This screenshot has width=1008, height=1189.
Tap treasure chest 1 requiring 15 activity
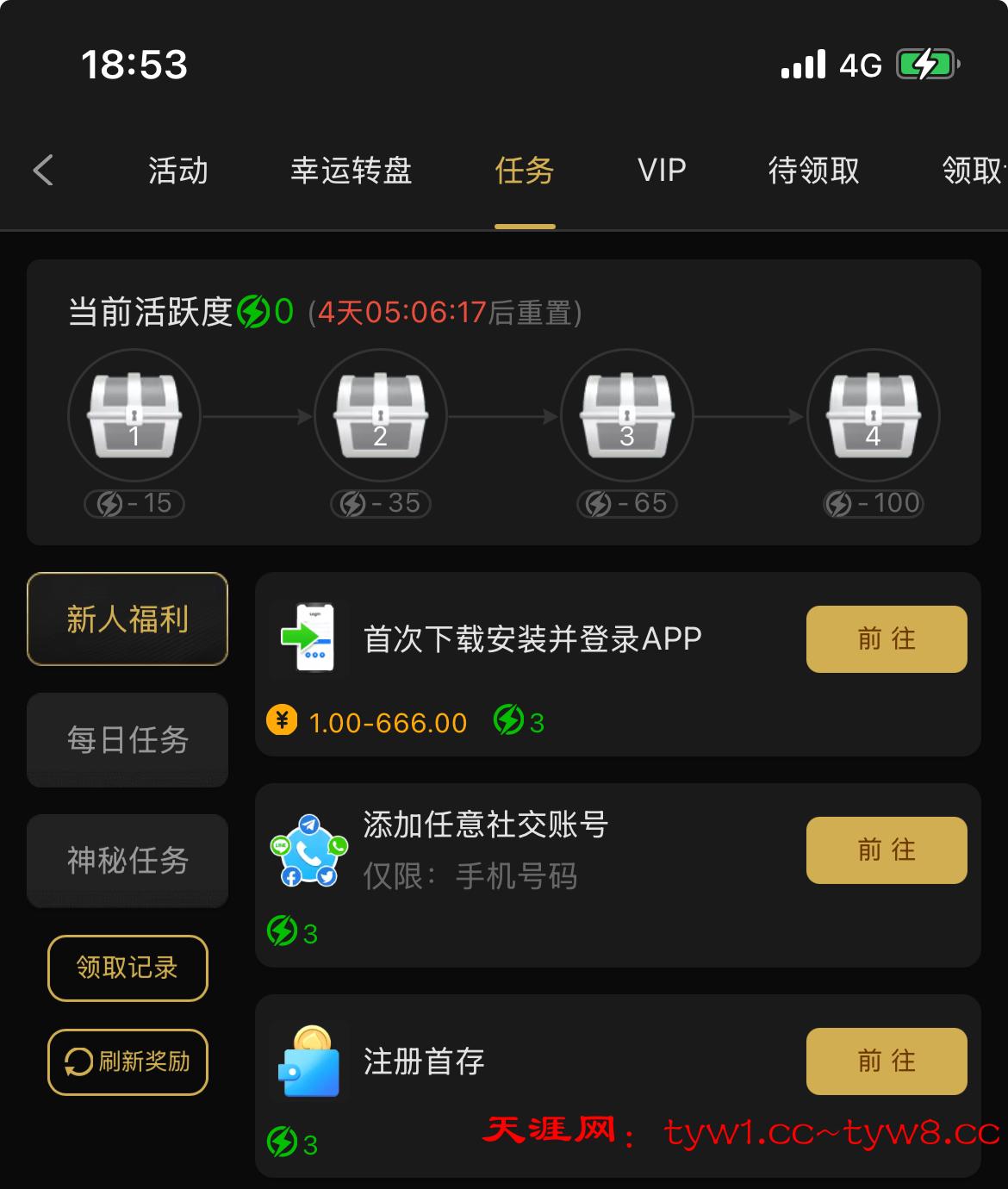[x=134, y=416]
